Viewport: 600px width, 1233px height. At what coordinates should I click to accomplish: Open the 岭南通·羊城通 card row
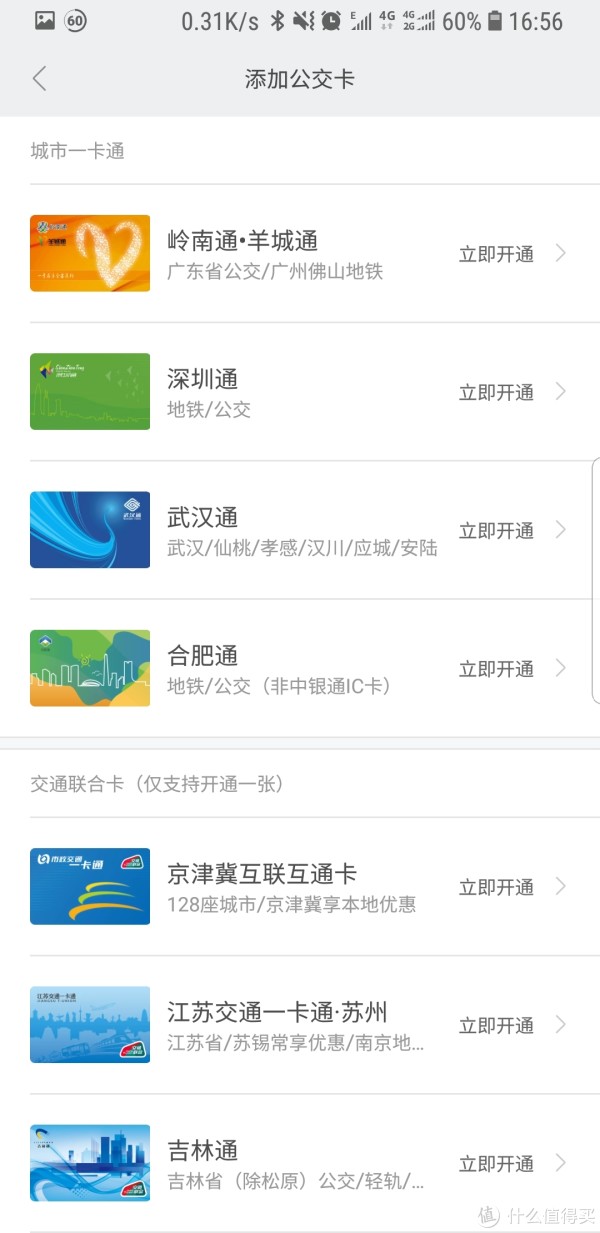[300, 254]
